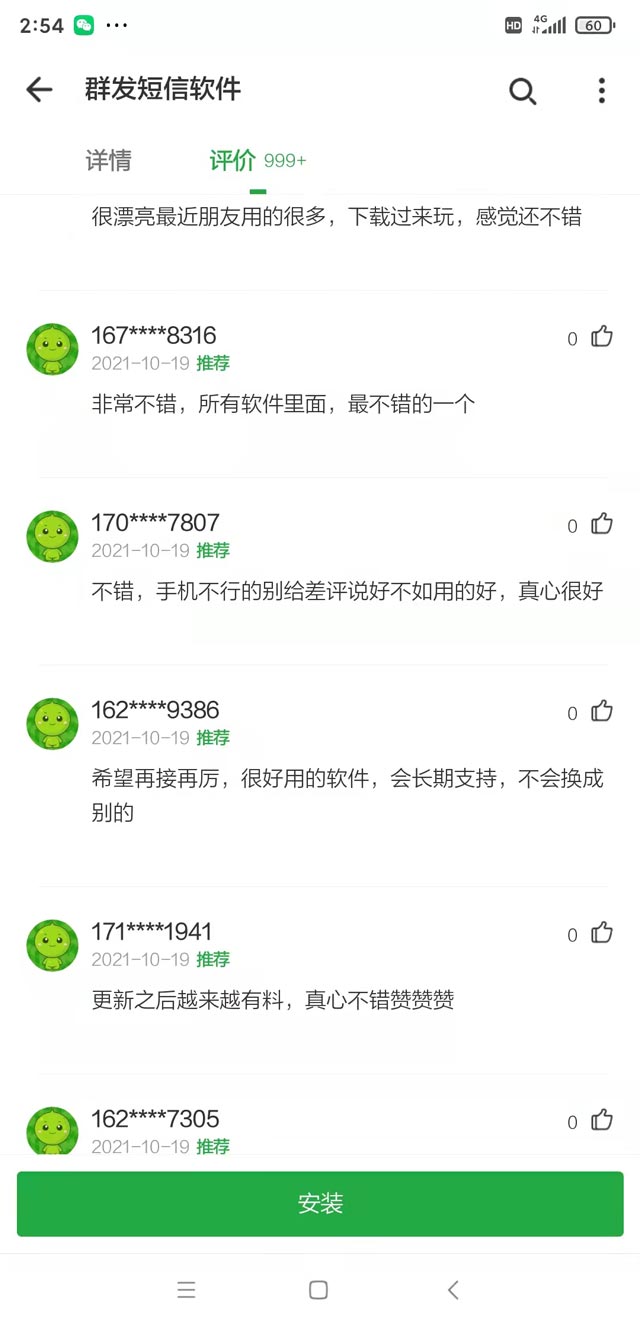Give a thumbs up to 162****9386's review
The height and width of the screenshot is (1330, 640).
click(x=601, y=711)
